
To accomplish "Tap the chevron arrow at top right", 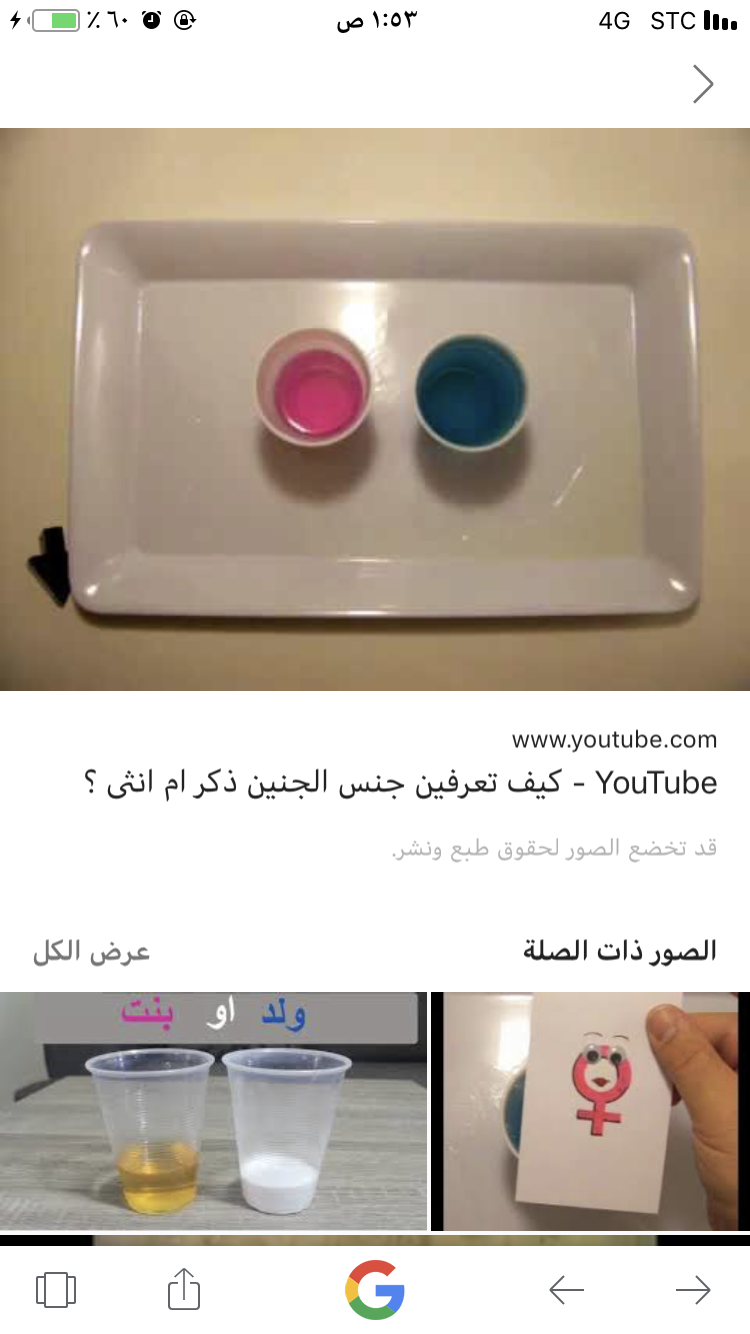I will tap(703, 85).
